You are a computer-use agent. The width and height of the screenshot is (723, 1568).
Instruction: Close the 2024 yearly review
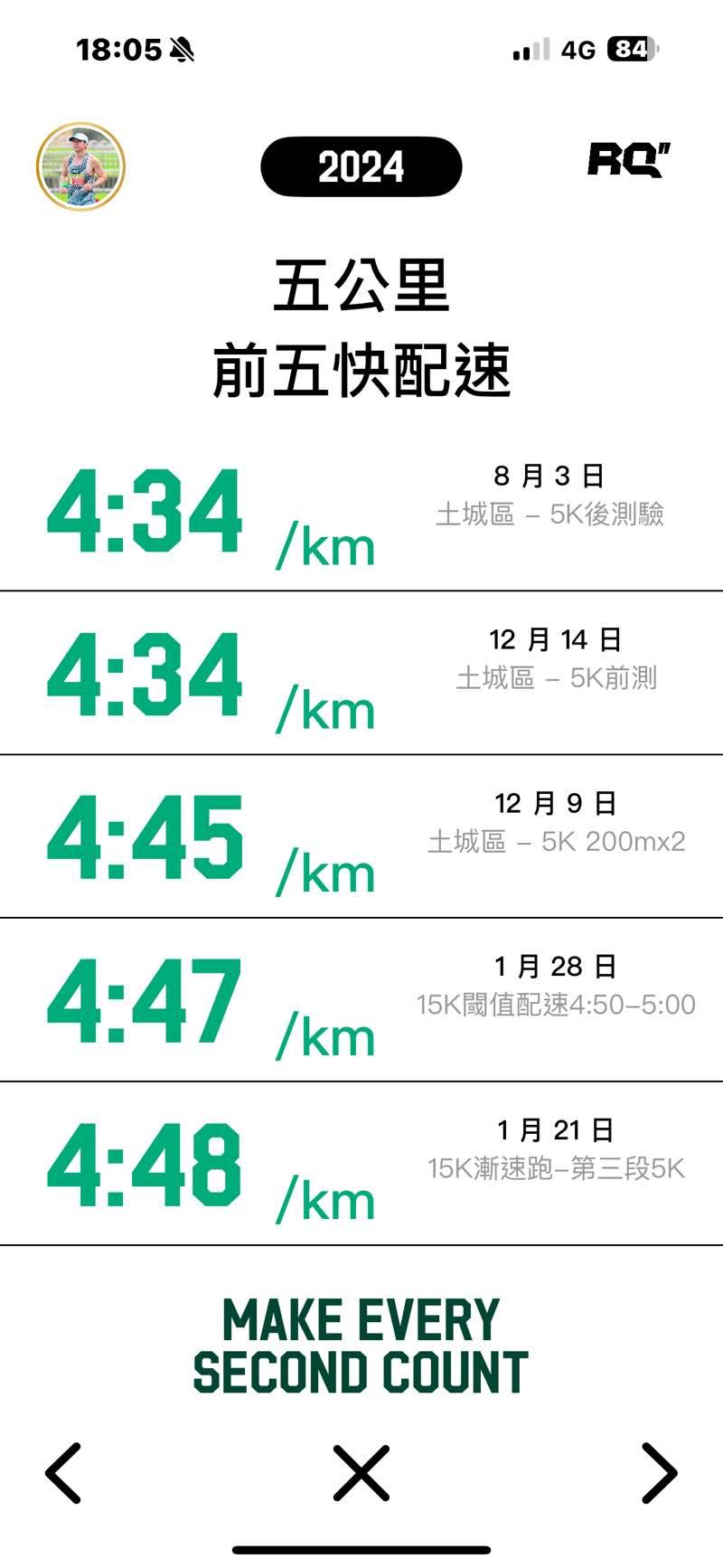pos(361,1473)
